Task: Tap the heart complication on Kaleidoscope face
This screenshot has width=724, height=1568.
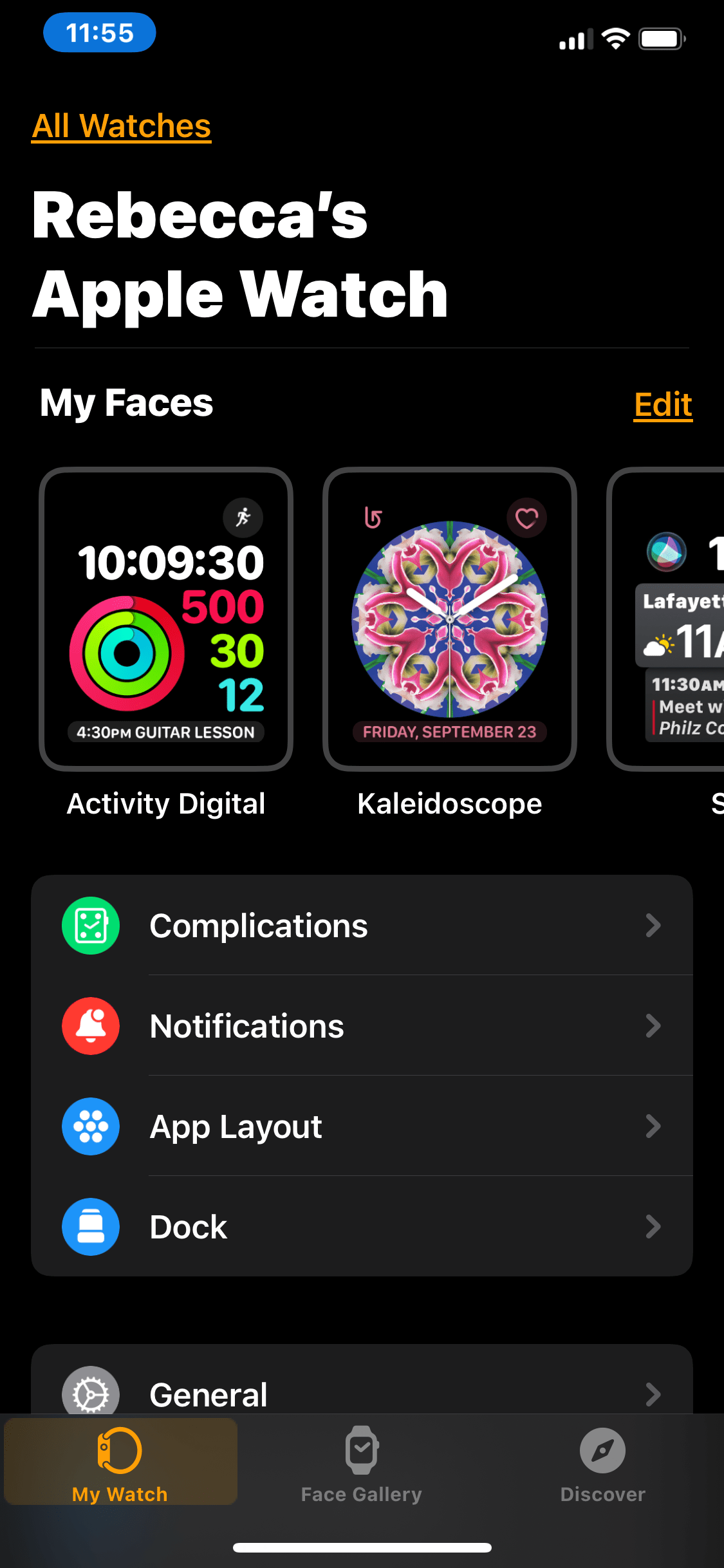Action: [x=526, y=518]
